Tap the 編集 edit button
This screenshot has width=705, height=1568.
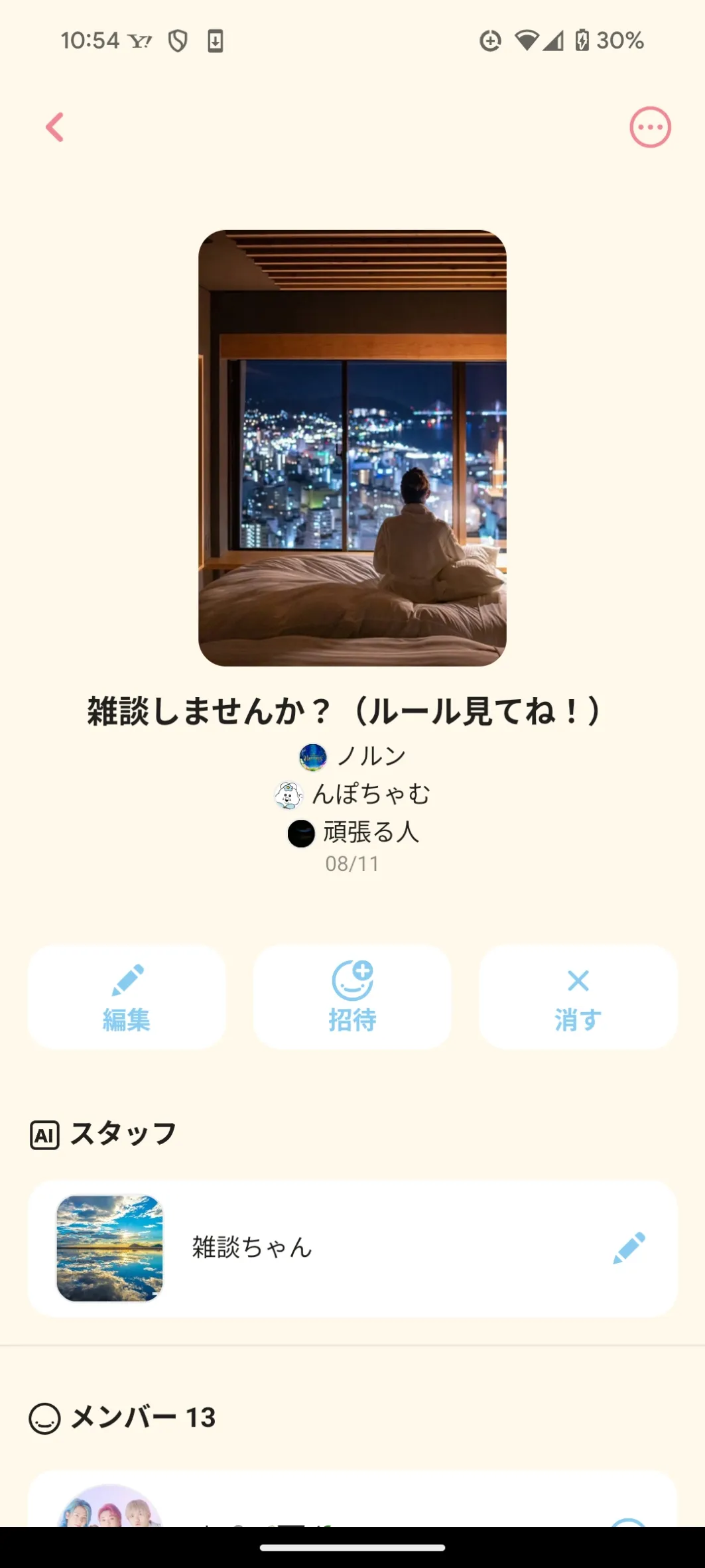127,997
